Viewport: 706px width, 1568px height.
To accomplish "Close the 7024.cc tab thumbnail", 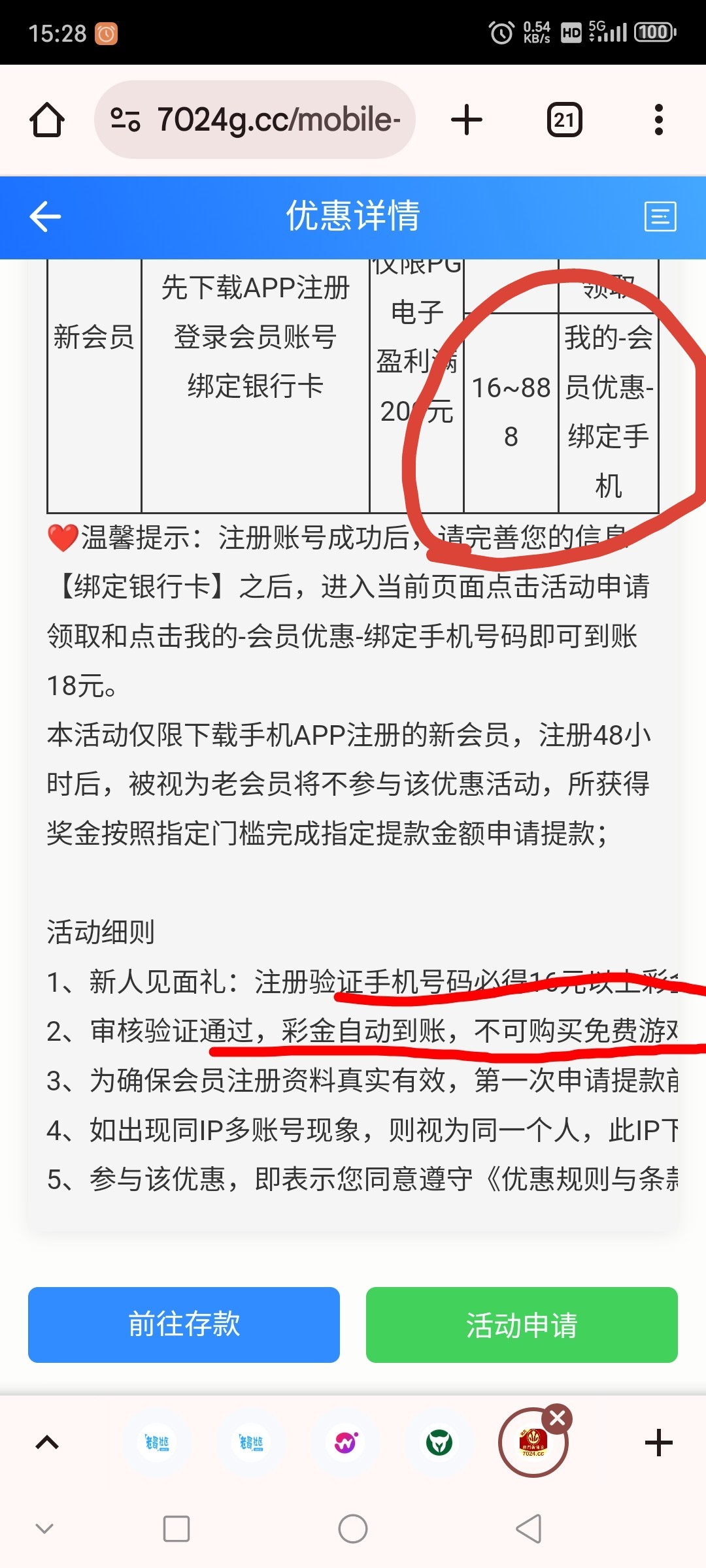I will pyautogui.click(x=558, y=1418).
